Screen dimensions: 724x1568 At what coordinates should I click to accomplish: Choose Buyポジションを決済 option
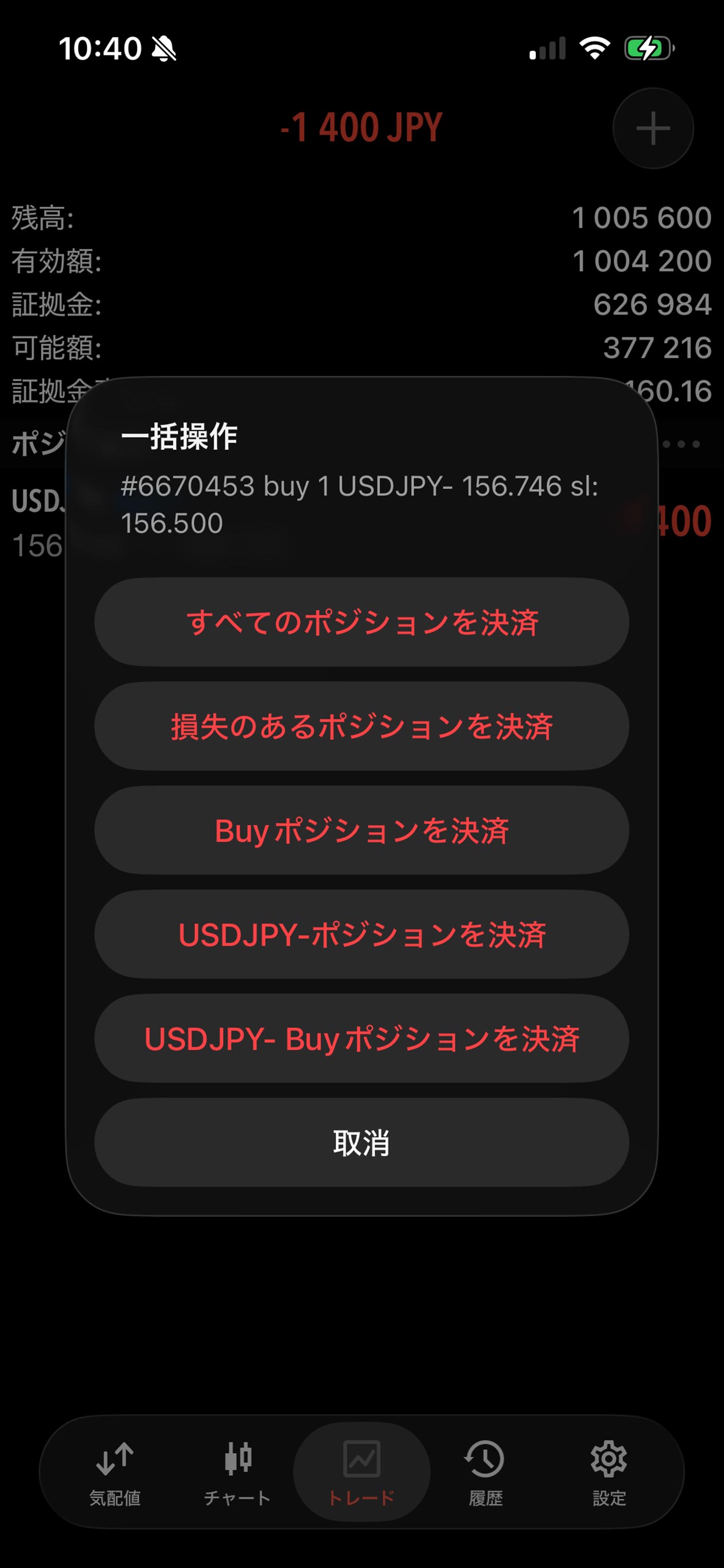[x=361, y=830]
